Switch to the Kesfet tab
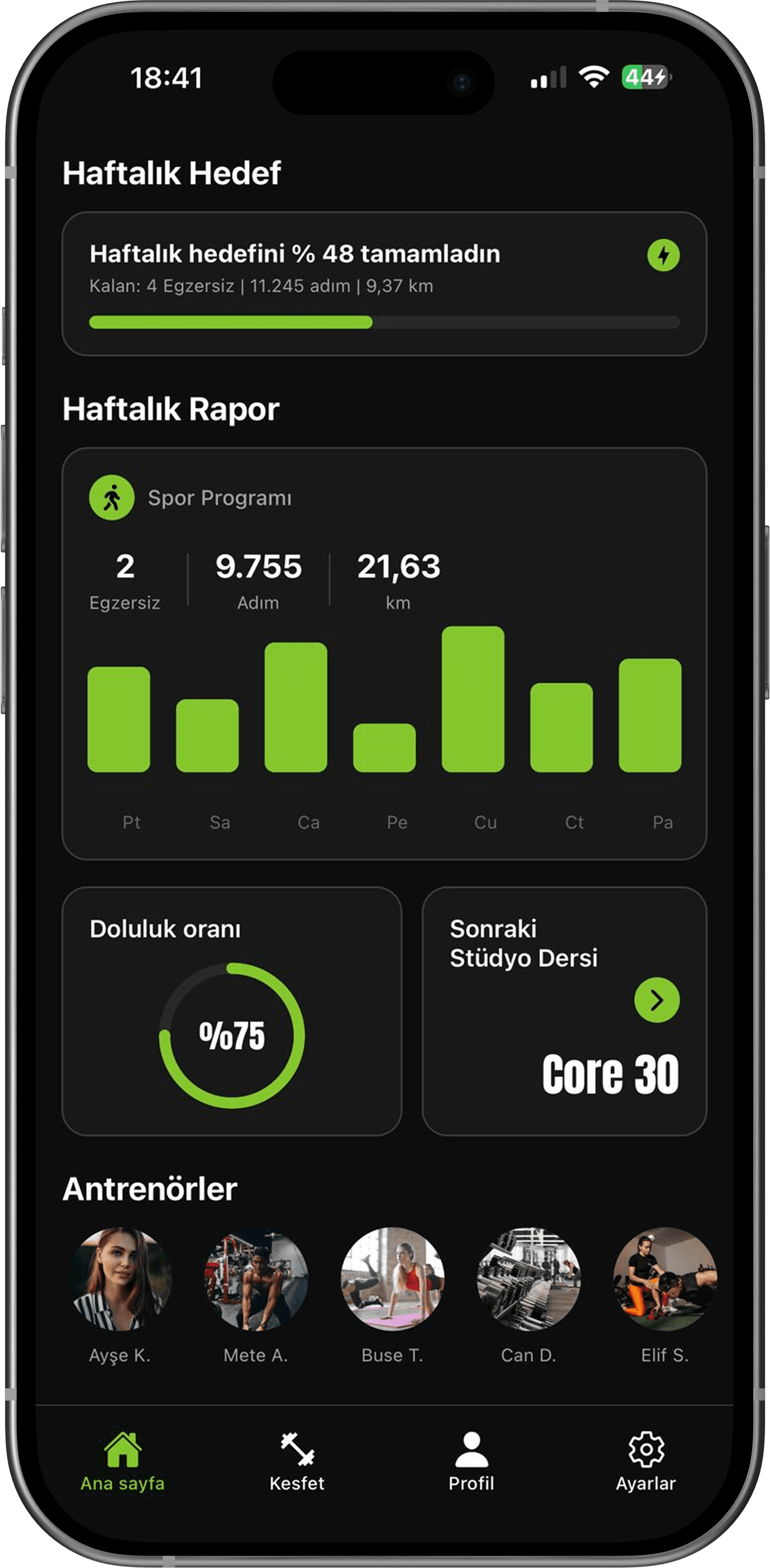This screenshot has height=1568, width=770. click(297, 1461)
